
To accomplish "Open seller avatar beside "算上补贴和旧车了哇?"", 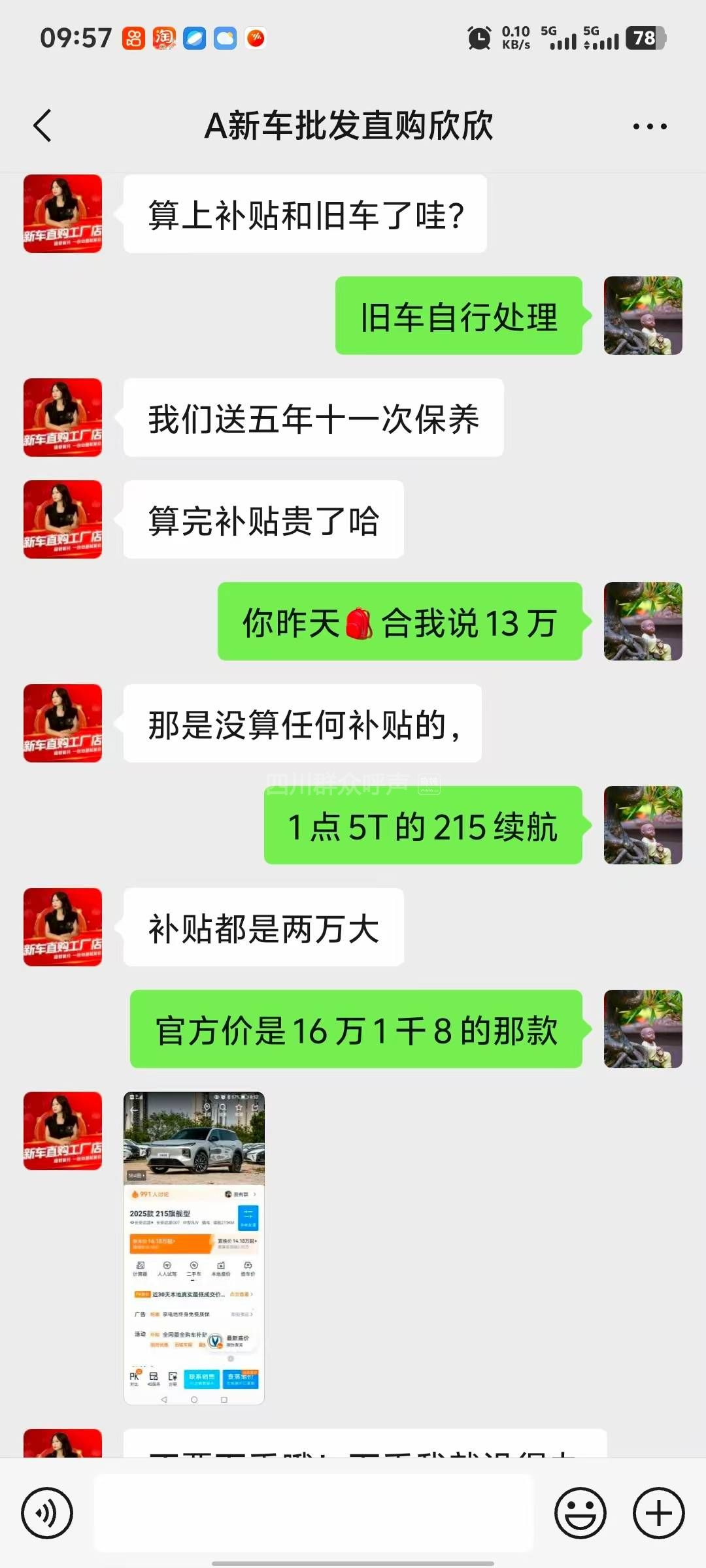I will [x=63, y=214].
